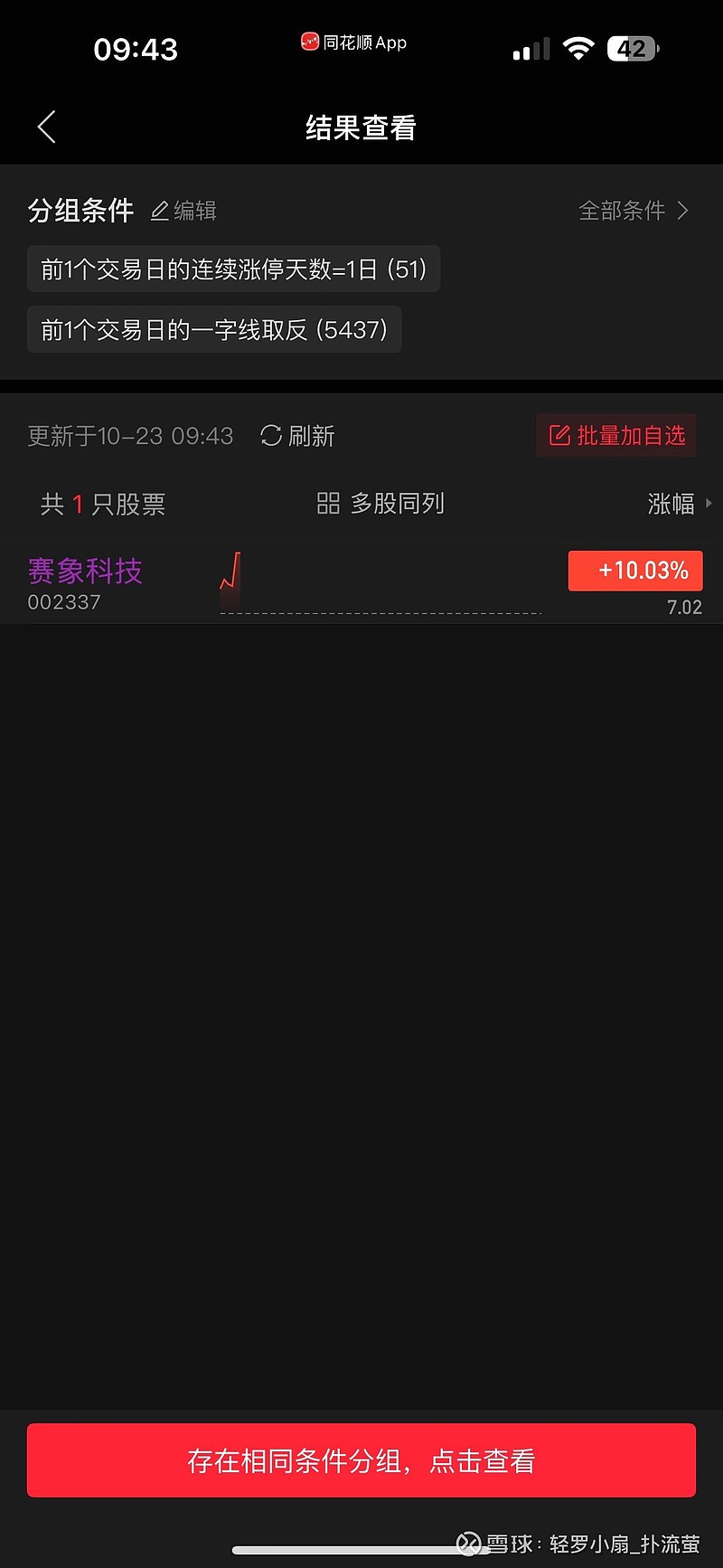Tap the back arrow to exit 结果查看

47,128
